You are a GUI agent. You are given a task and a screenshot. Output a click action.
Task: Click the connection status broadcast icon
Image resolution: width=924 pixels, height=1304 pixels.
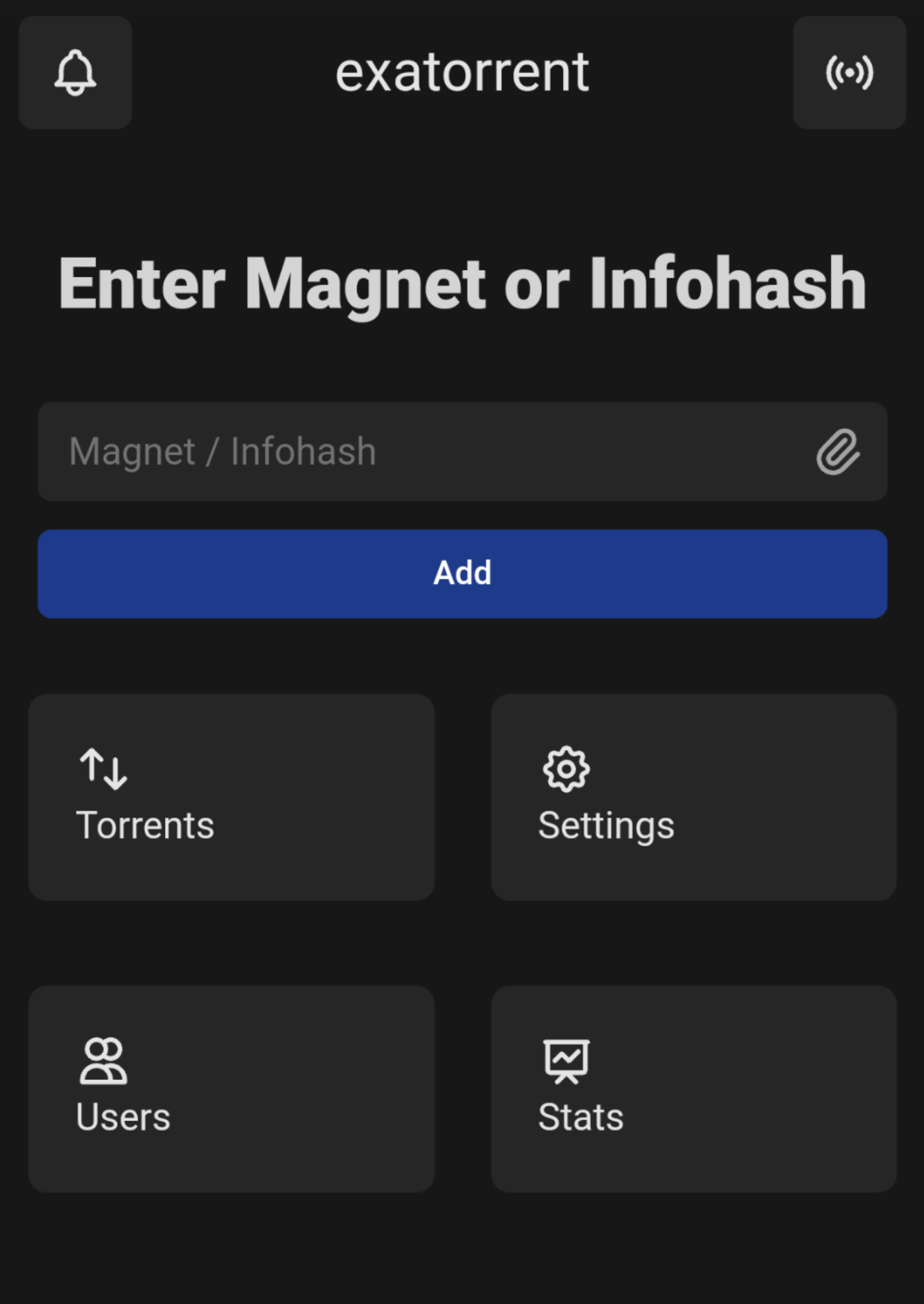coord(849,72)
